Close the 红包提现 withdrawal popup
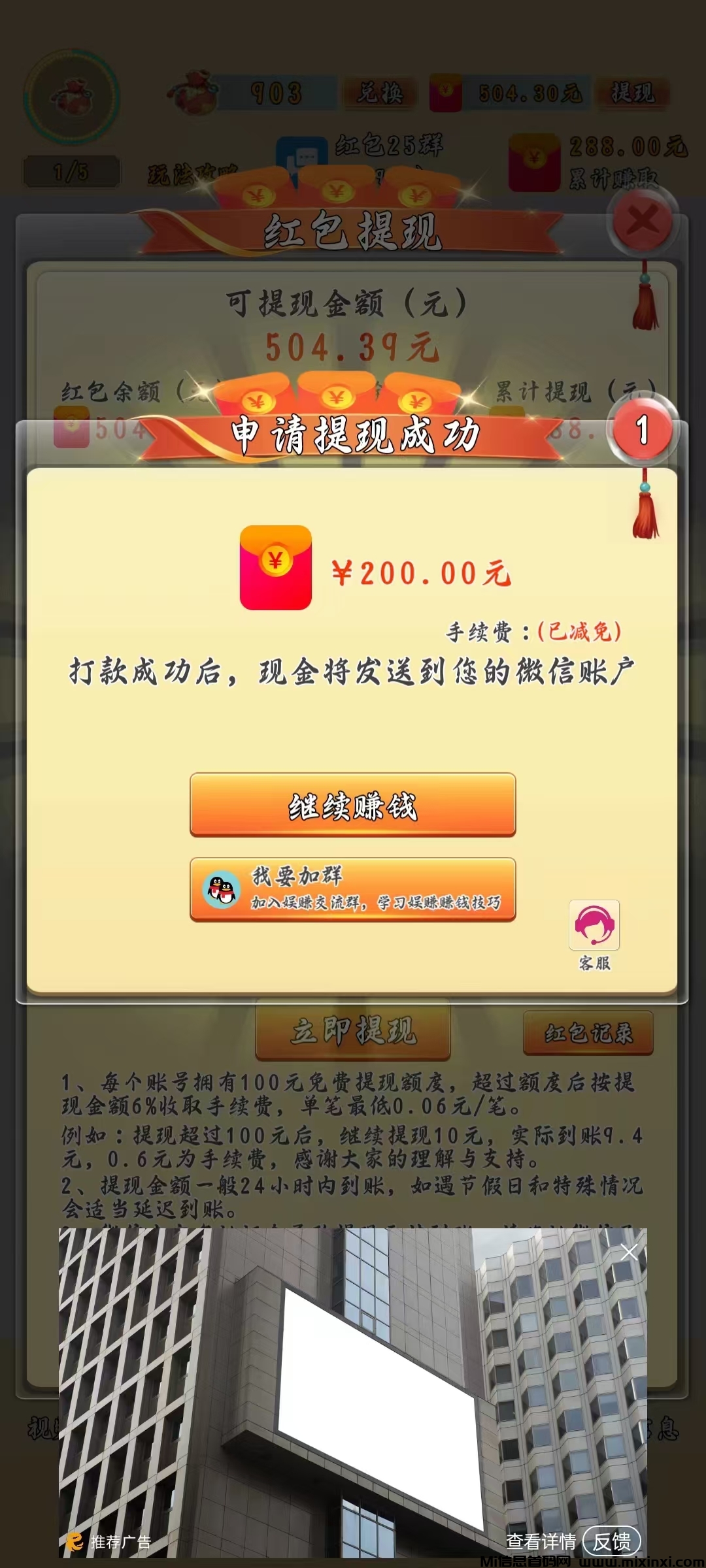Image resolution: width=706 pixels, height=1568 pixels. [644, 222]
